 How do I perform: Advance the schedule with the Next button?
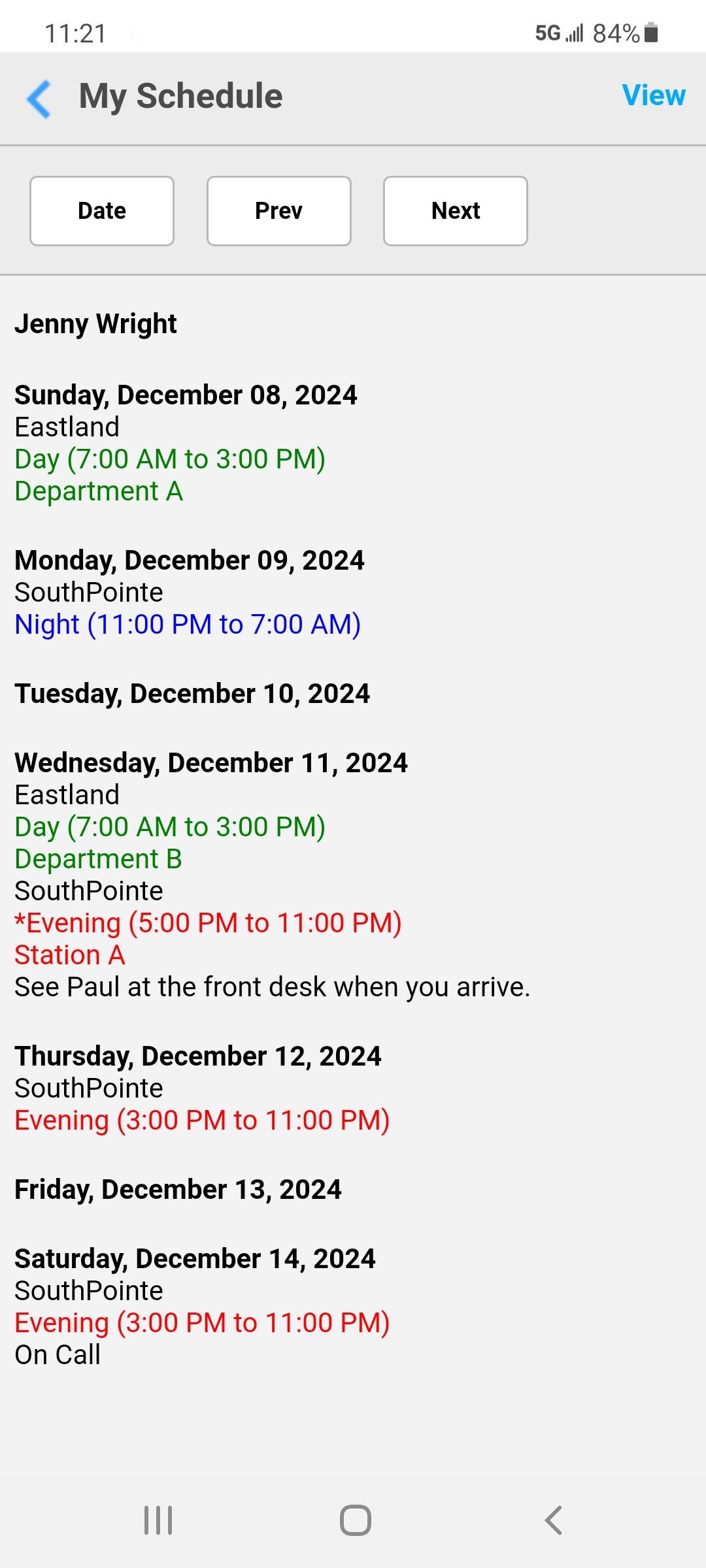[454, 210]
